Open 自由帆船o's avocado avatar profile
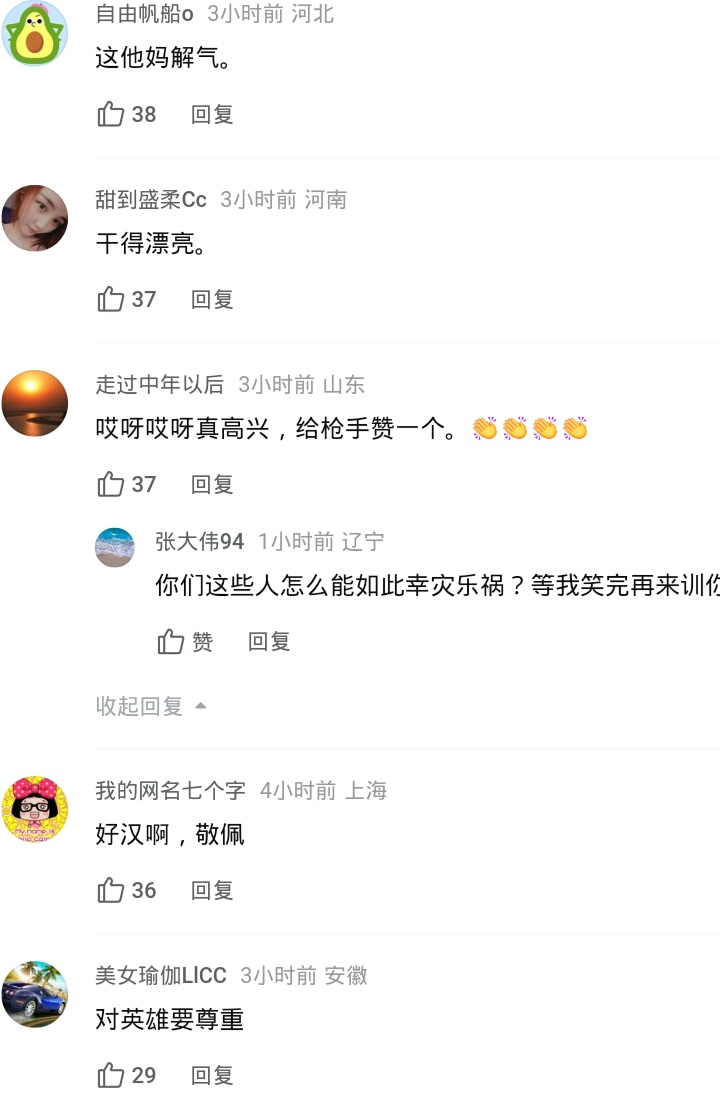 click(35, 33)
